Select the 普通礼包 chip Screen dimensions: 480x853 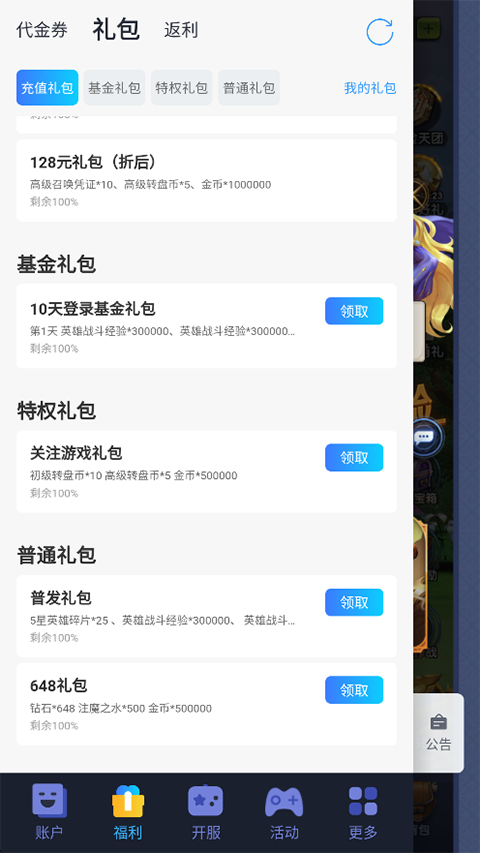click(249, 88)
